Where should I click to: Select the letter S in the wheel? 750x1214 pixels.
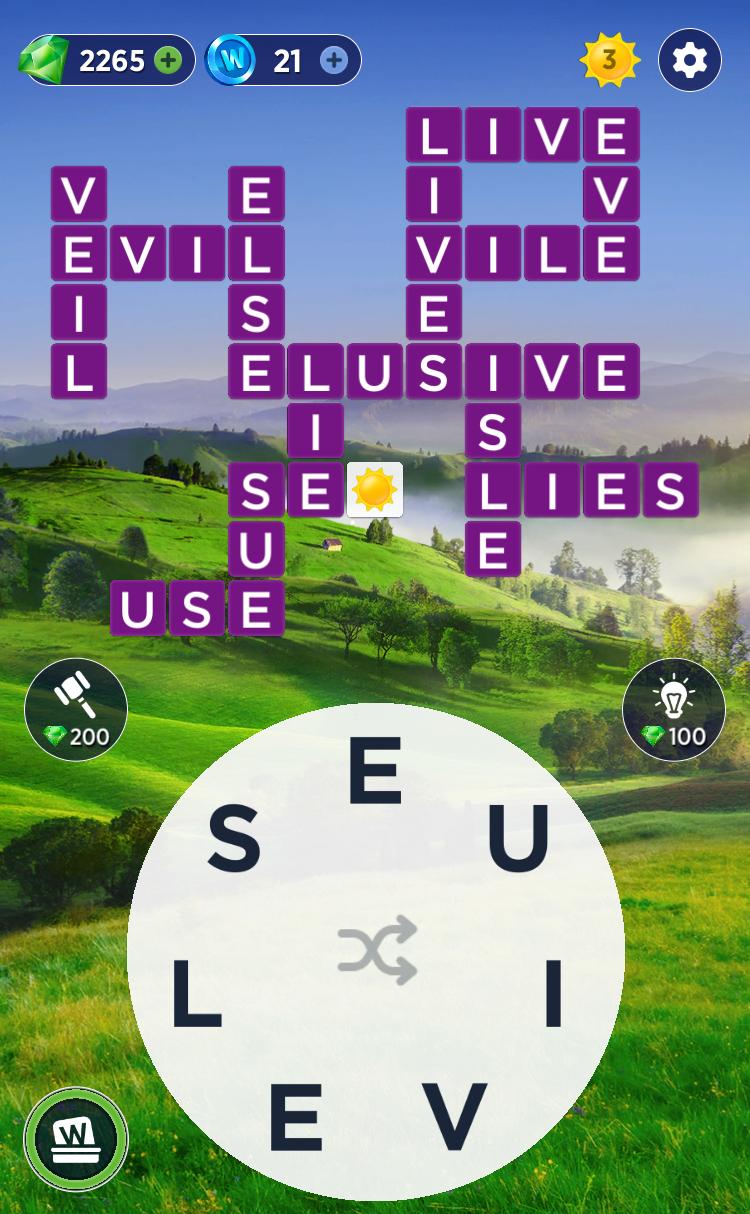[x=234, y=839]
